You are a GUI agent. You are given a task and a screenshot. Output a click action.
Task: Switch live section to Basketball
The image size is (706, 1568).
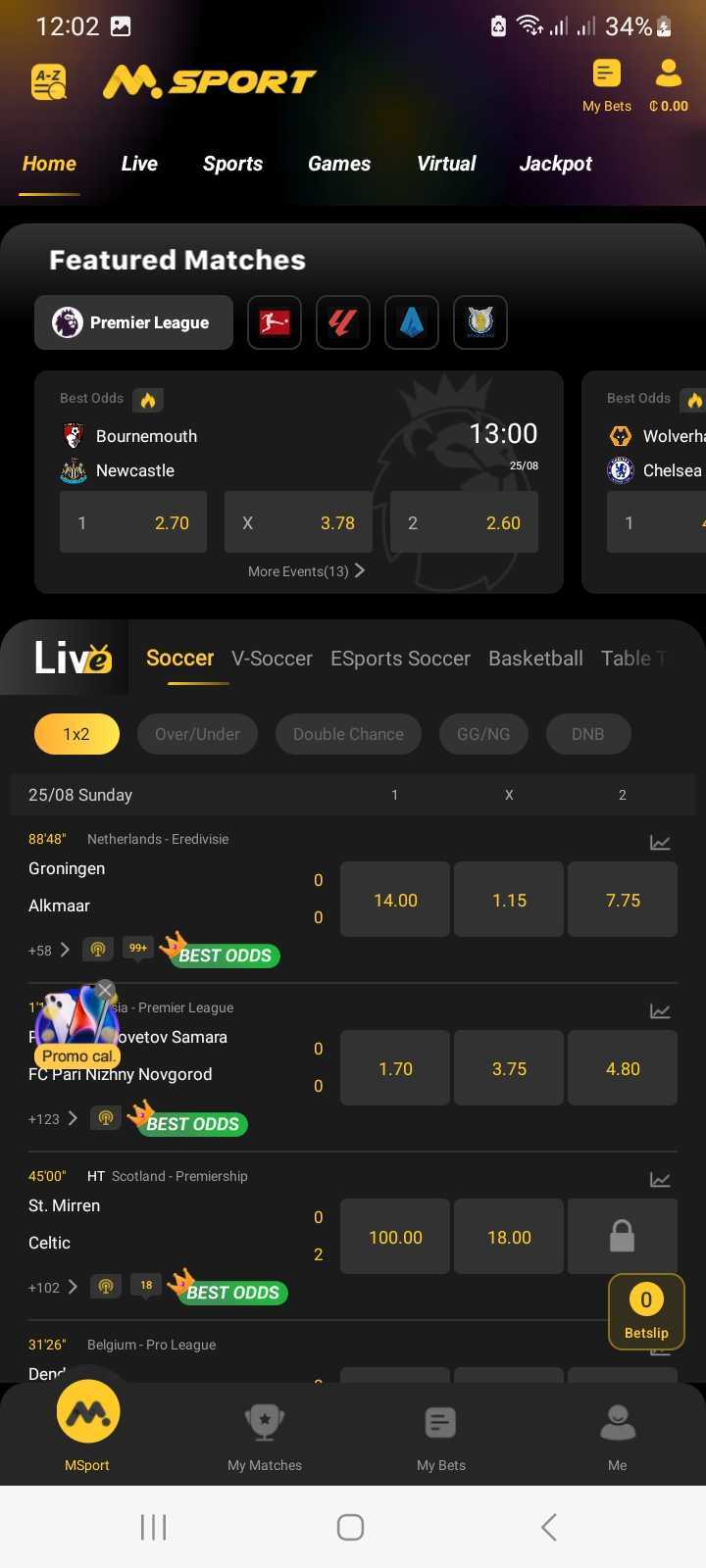click(535, 659)
